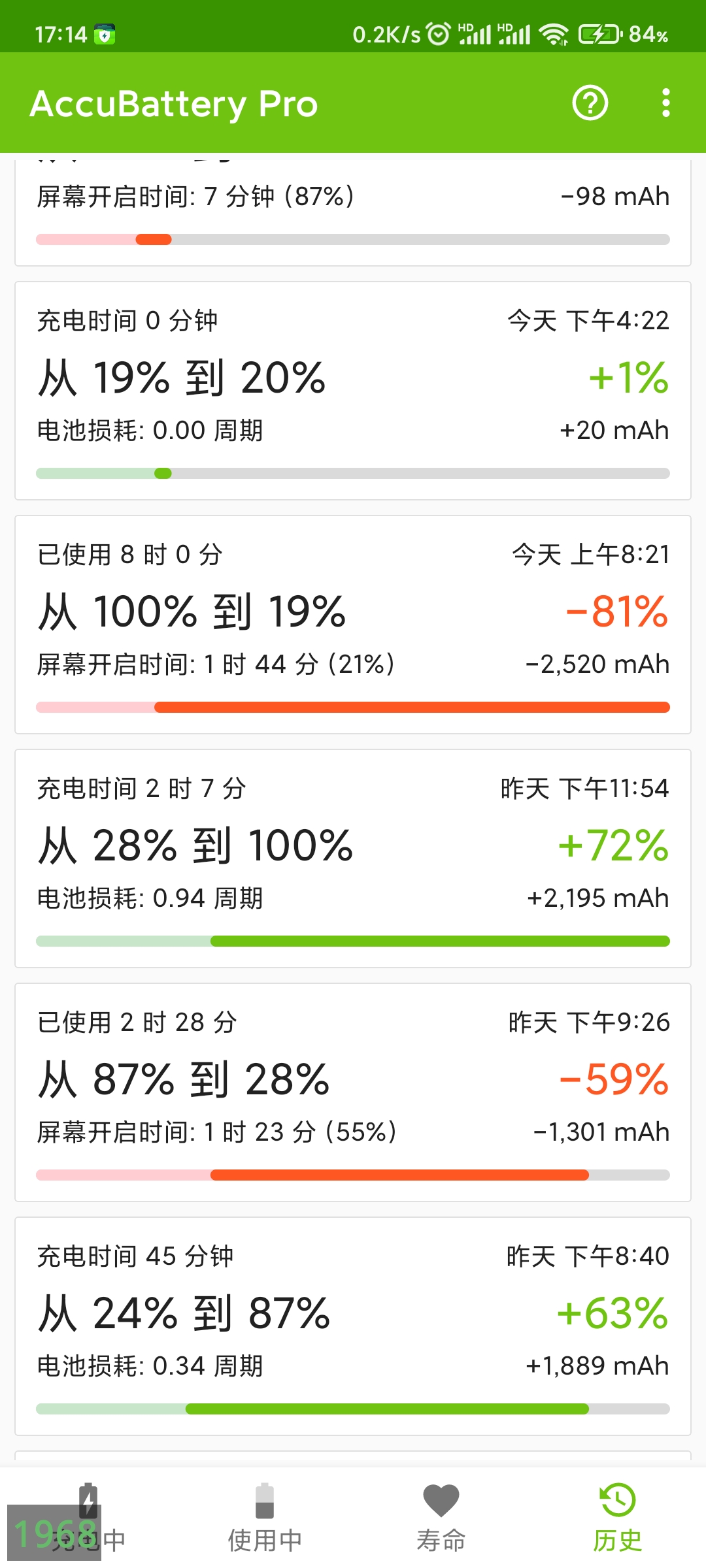Open the usage card showing -98 mAh

pyautogui.click(x=353, y=210)
